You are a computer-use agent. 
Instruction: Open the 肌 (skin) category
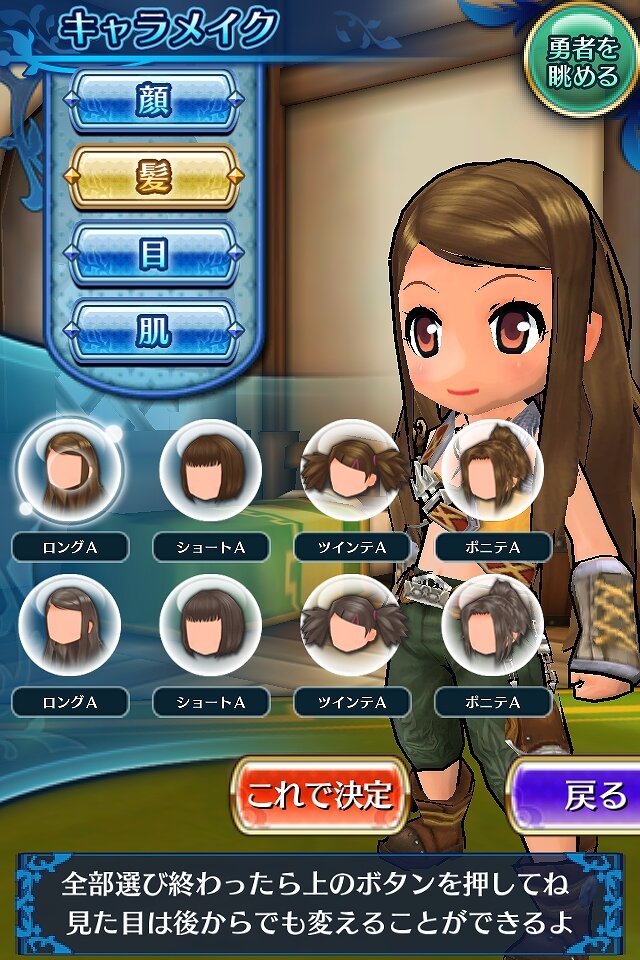pyautogui.click(x=153, y=331)
